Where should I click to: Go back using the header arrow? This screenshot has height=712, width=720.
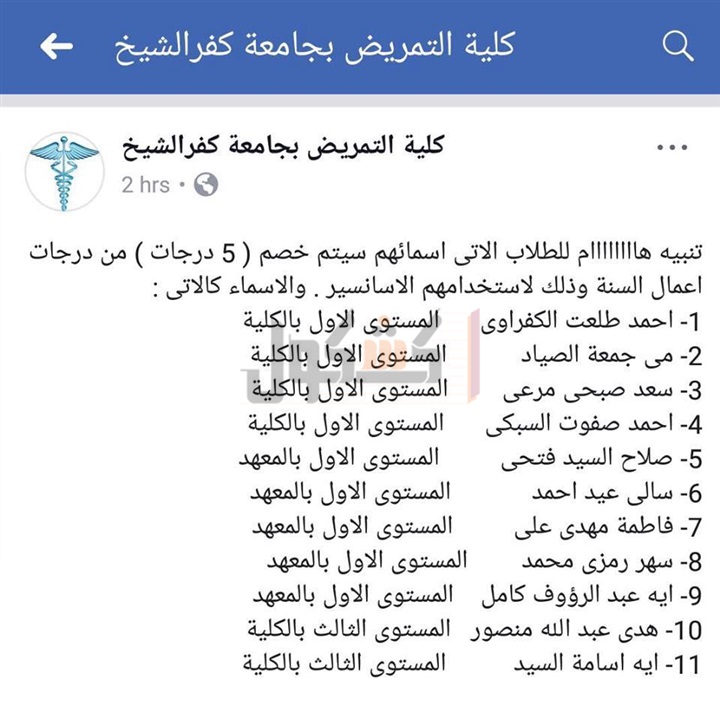(56, 46)
